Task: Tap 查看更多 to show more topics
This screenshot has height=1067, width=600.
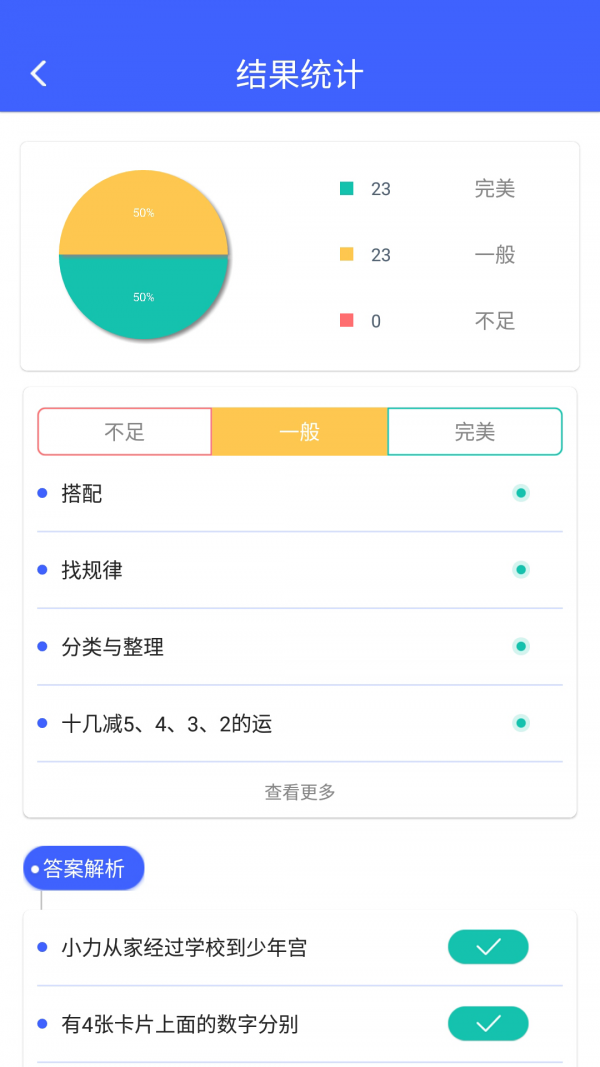Action: click(x=300, y=792)
